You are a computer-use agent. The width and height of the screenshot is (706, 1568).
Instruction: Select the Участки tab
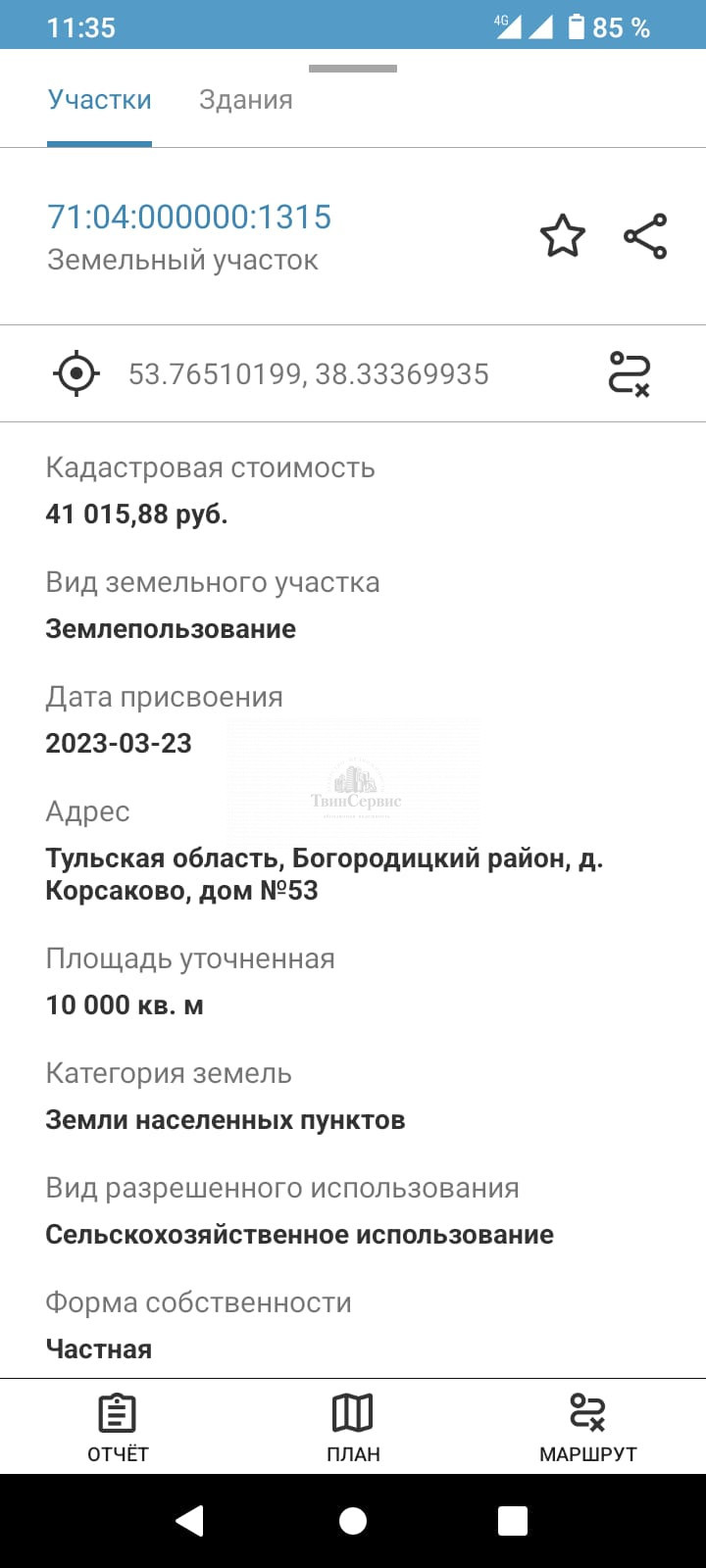pos(99,100)
